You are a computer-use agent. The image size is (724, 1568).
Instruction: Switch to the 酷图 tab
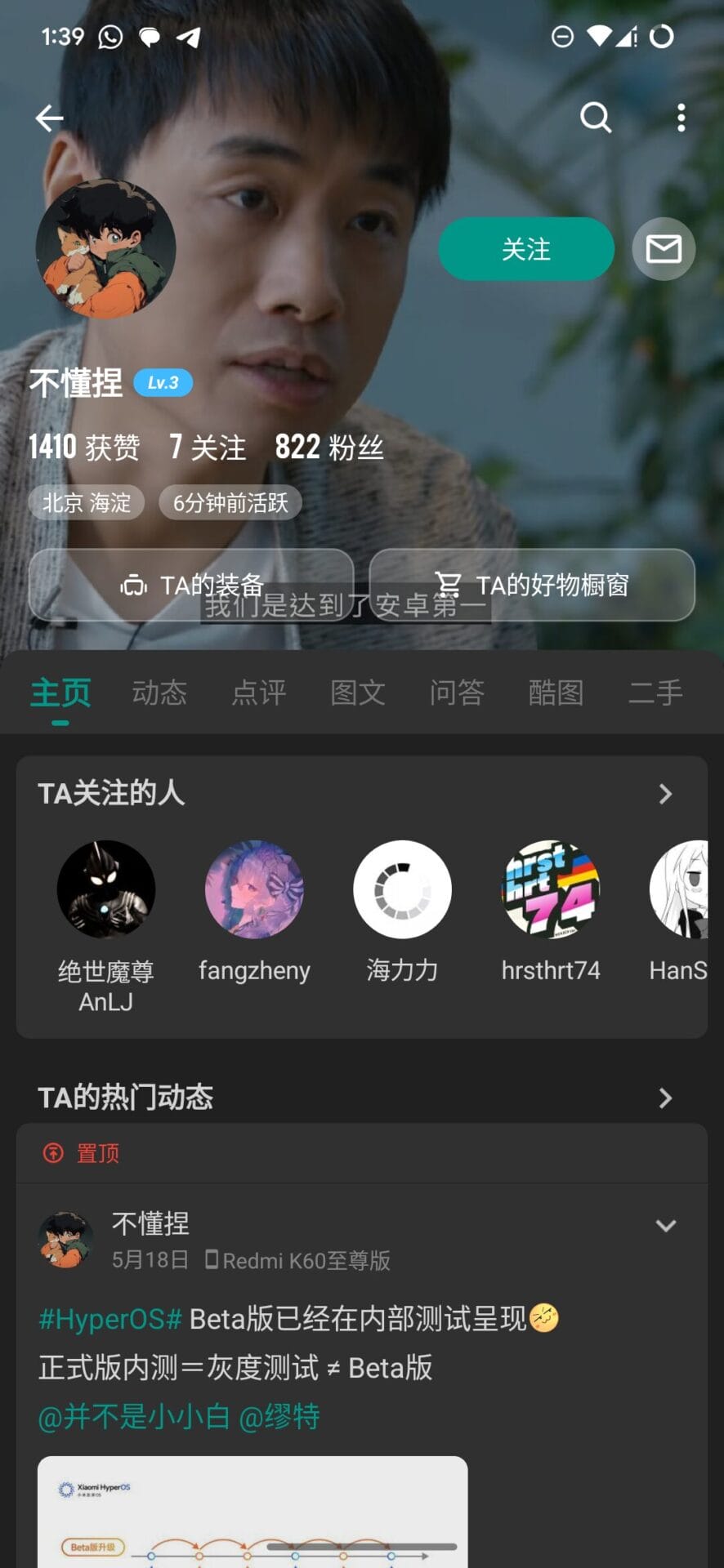(x=556, y=693)
